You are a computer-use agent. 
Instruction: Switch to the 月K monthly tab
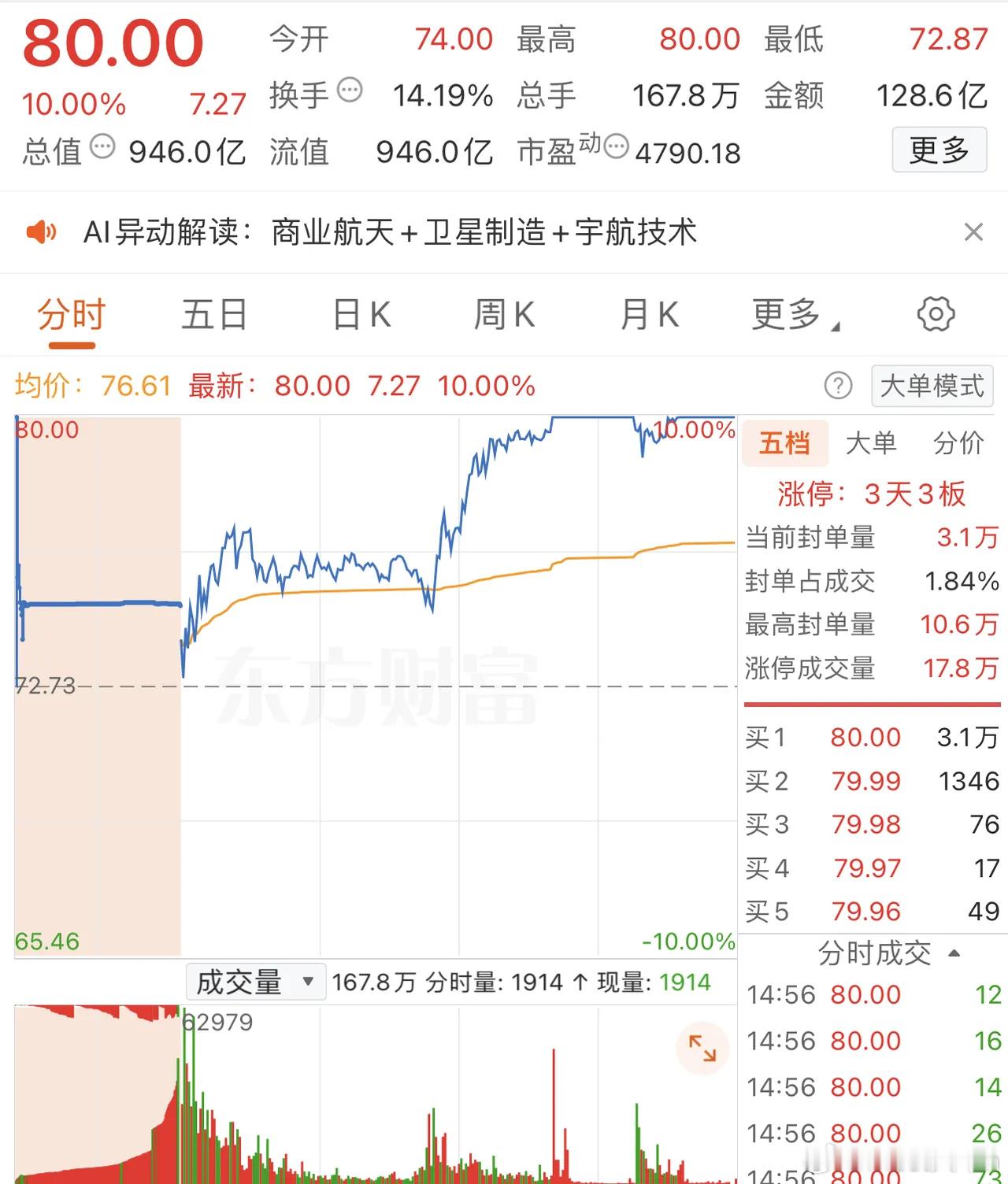tap(648, 313)
